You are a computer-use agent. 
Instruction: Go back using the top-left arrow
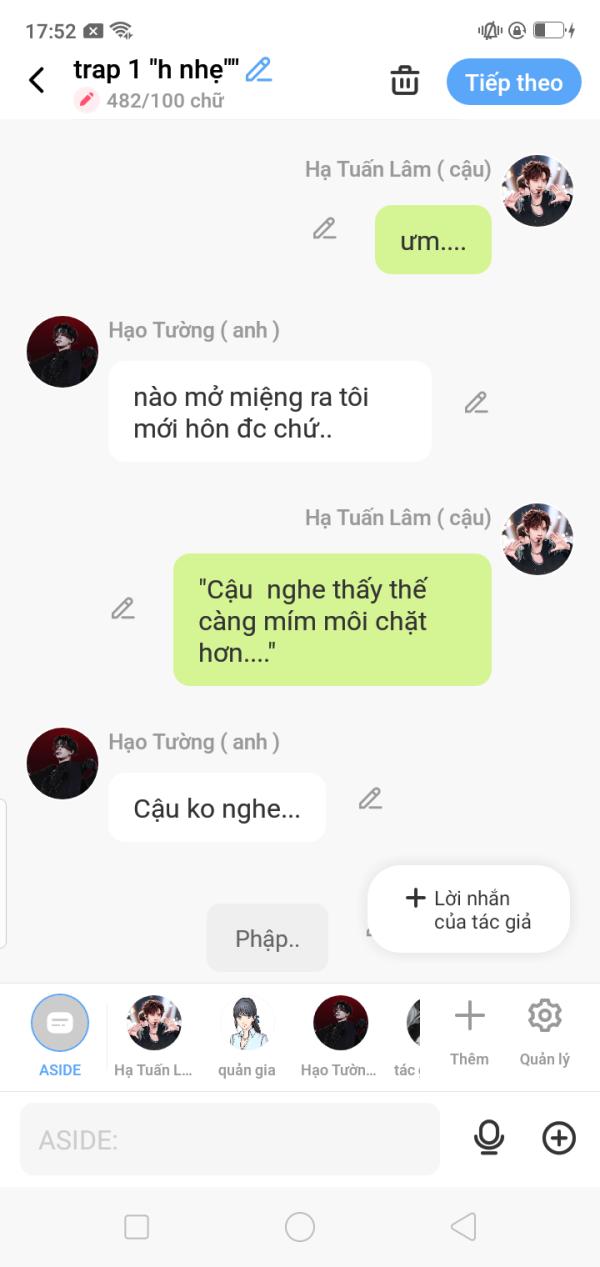click(x=37, y=80)
